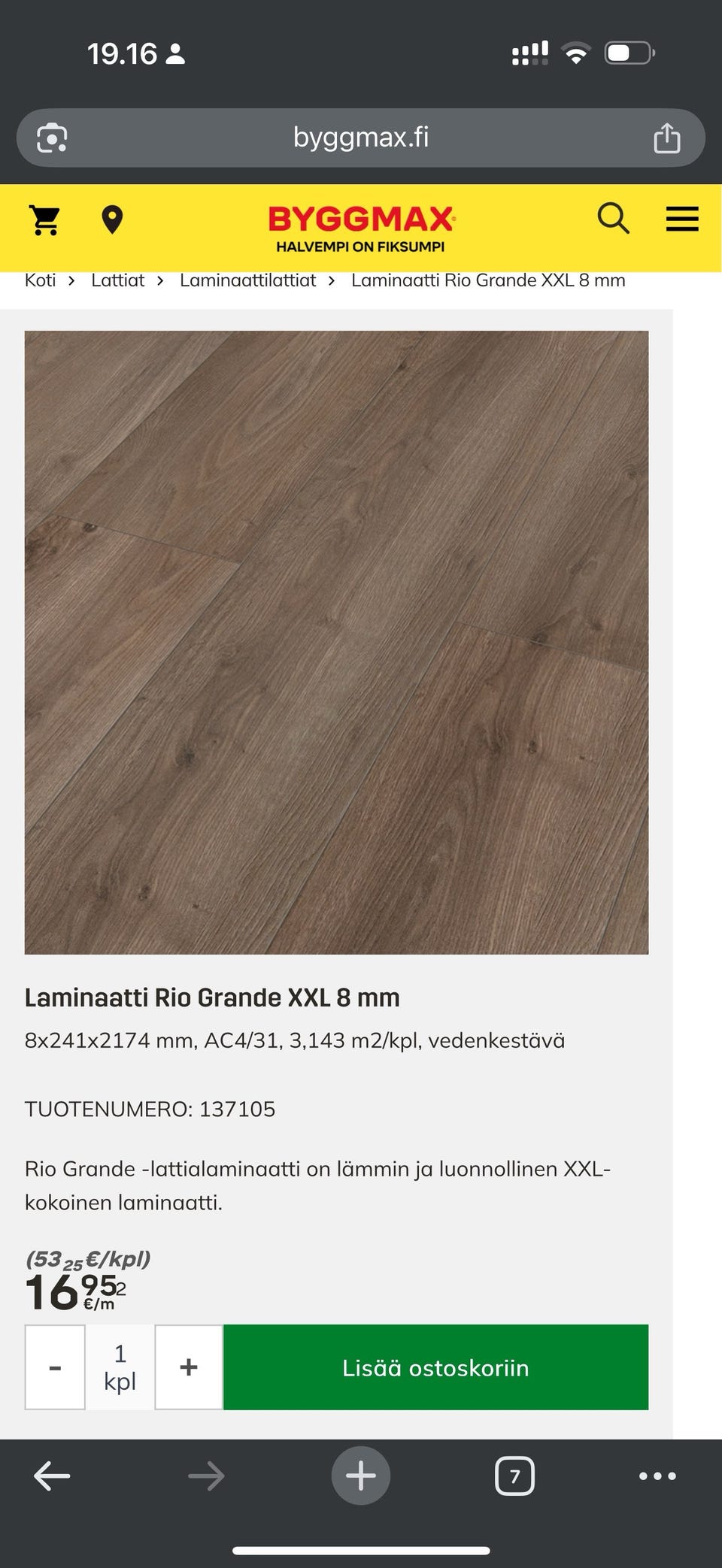
Task: Go back to the previous page
Action: click(x=52, y=1476)
